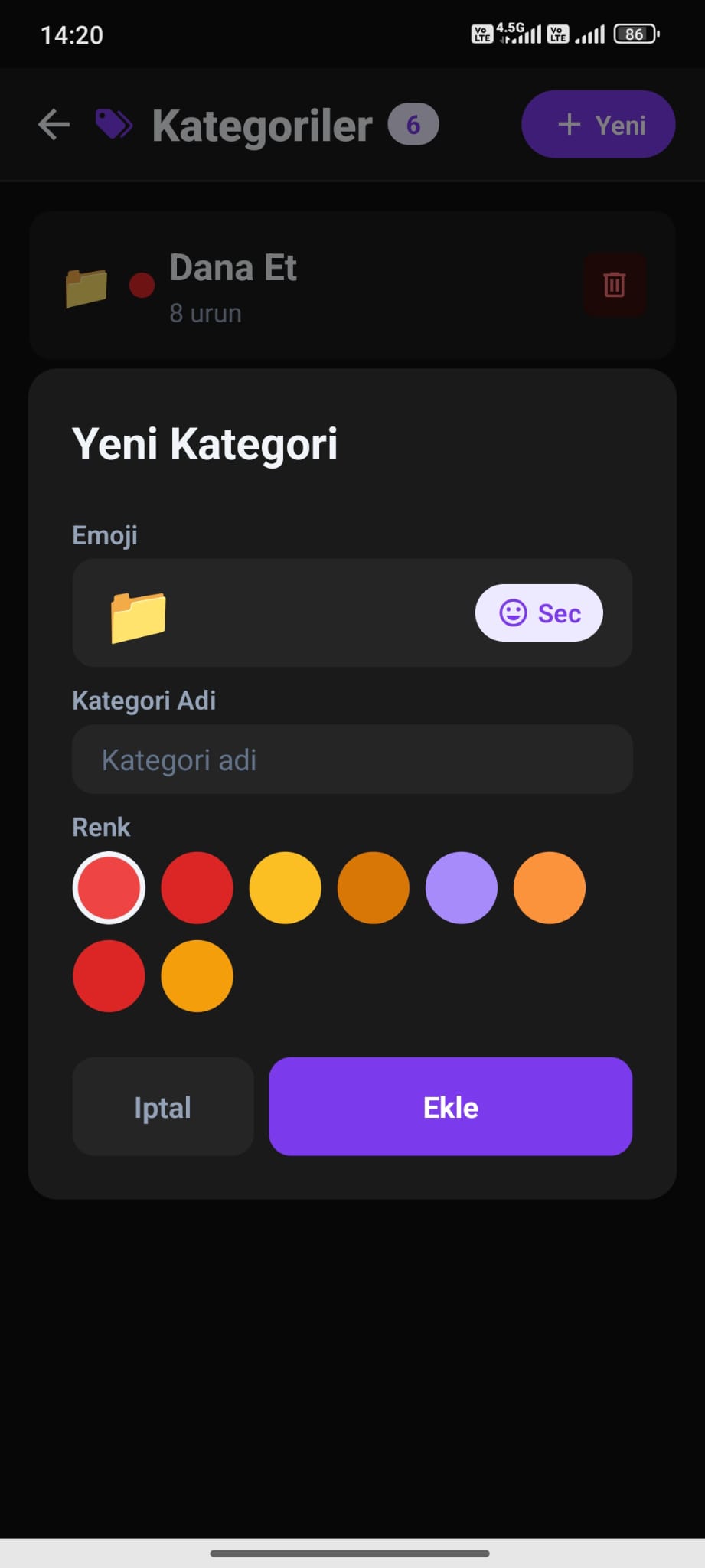
Task: Tap the Yeni button to add category
Action: [x=598, y=125]
